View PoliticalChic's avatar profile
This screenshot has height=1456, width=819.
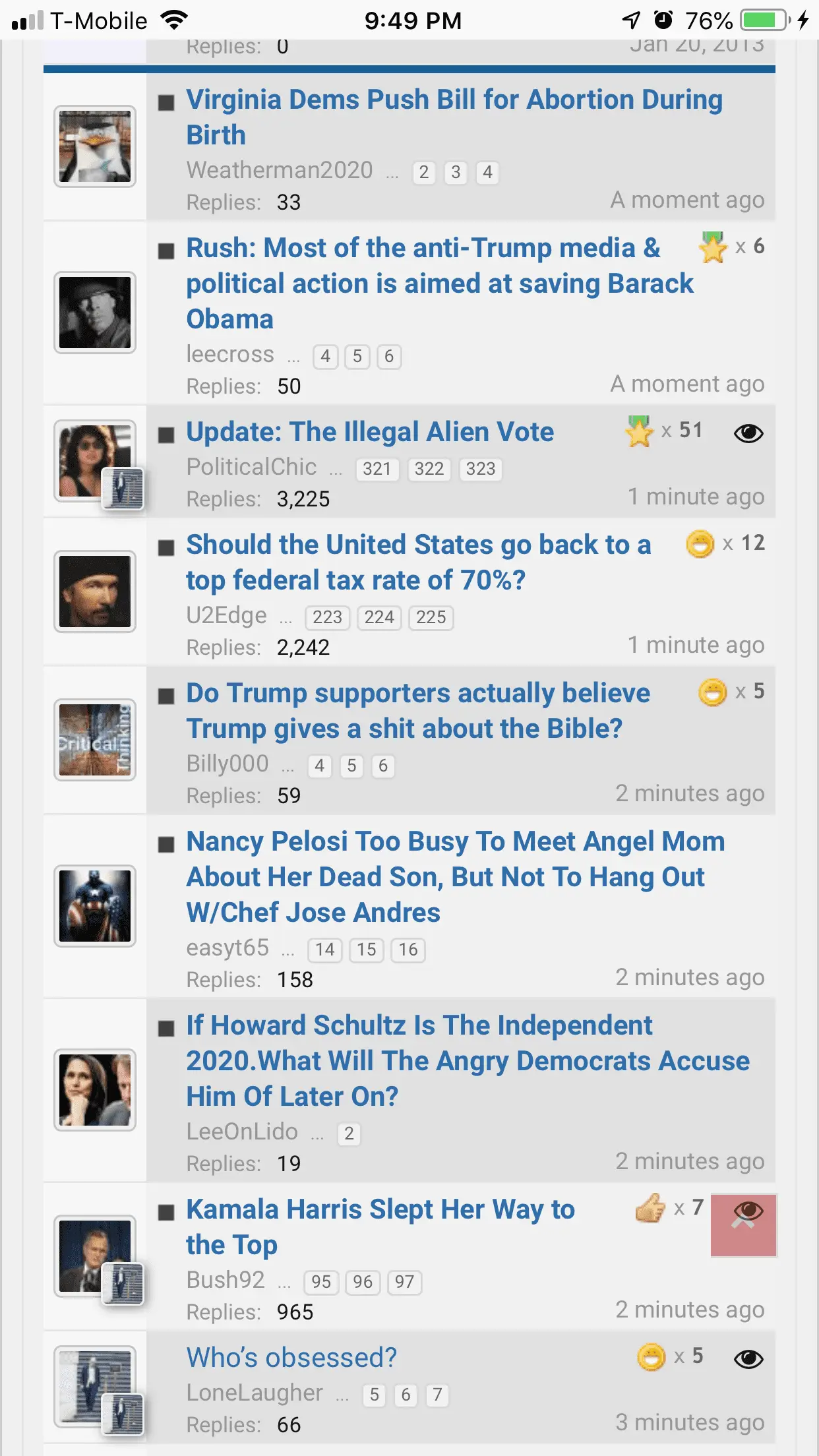[x=95, y=461]
